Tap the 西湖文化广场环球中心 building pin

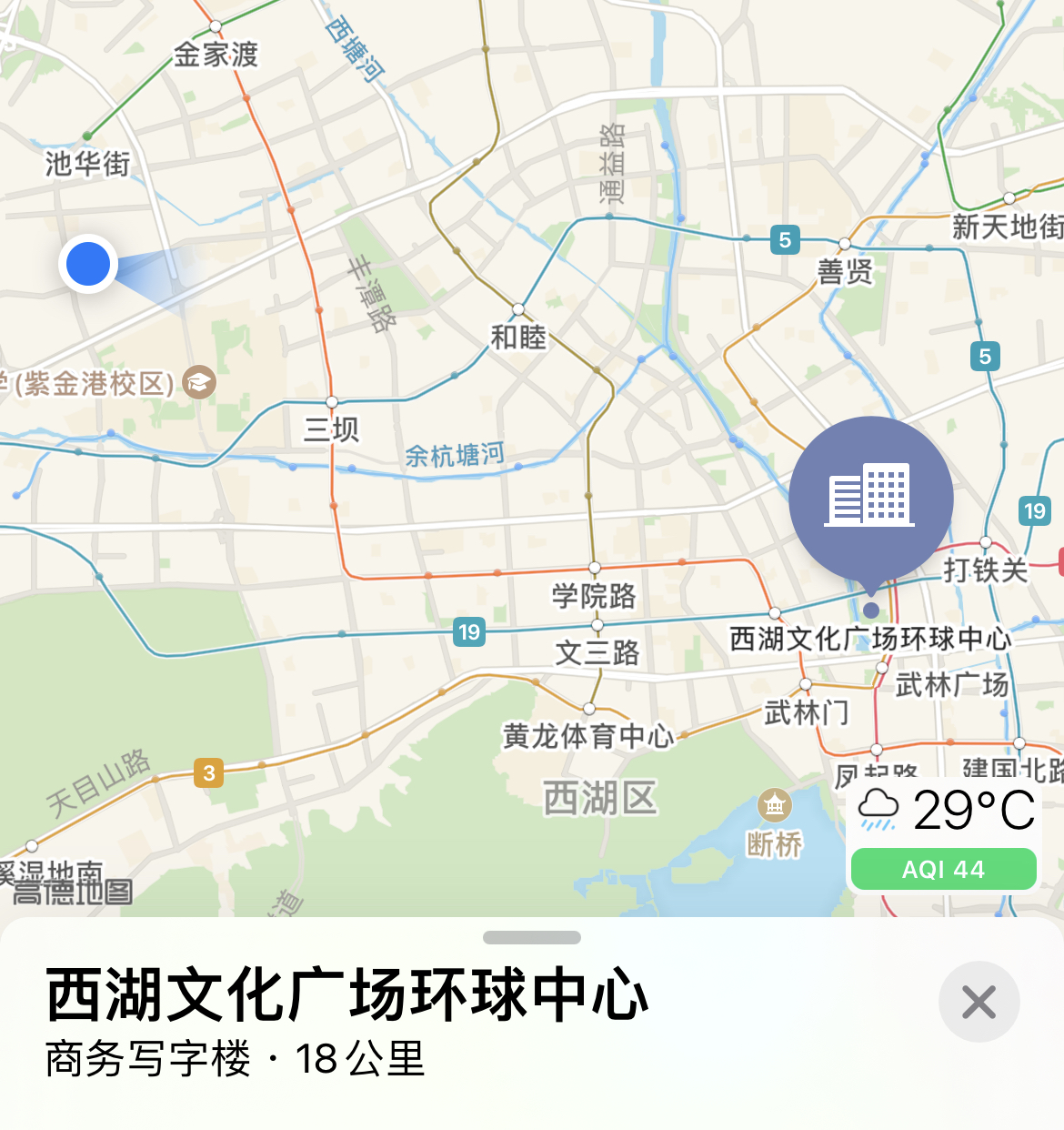[870, 498]
